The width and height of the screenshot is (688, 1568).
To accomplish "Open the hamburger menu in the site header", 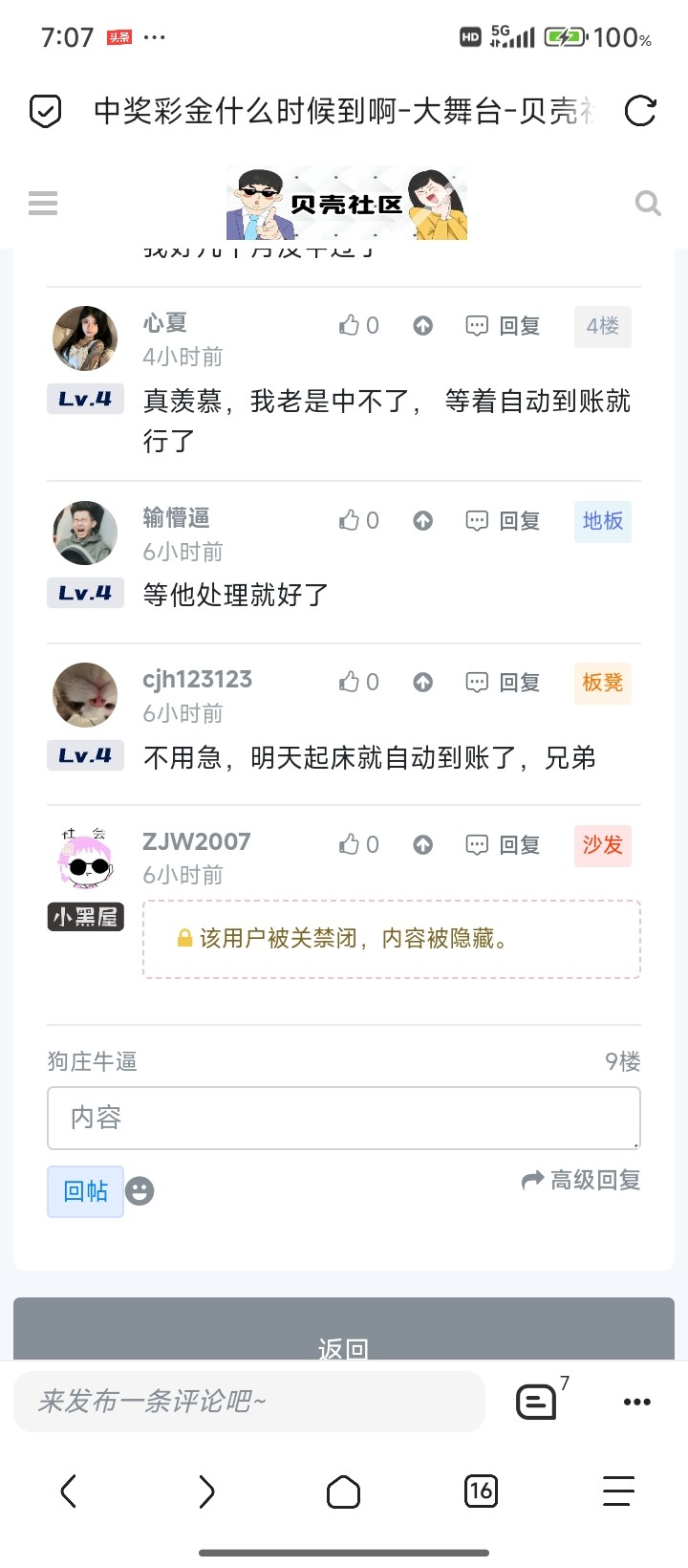I will pyautogui.click(x=43, y=203).
